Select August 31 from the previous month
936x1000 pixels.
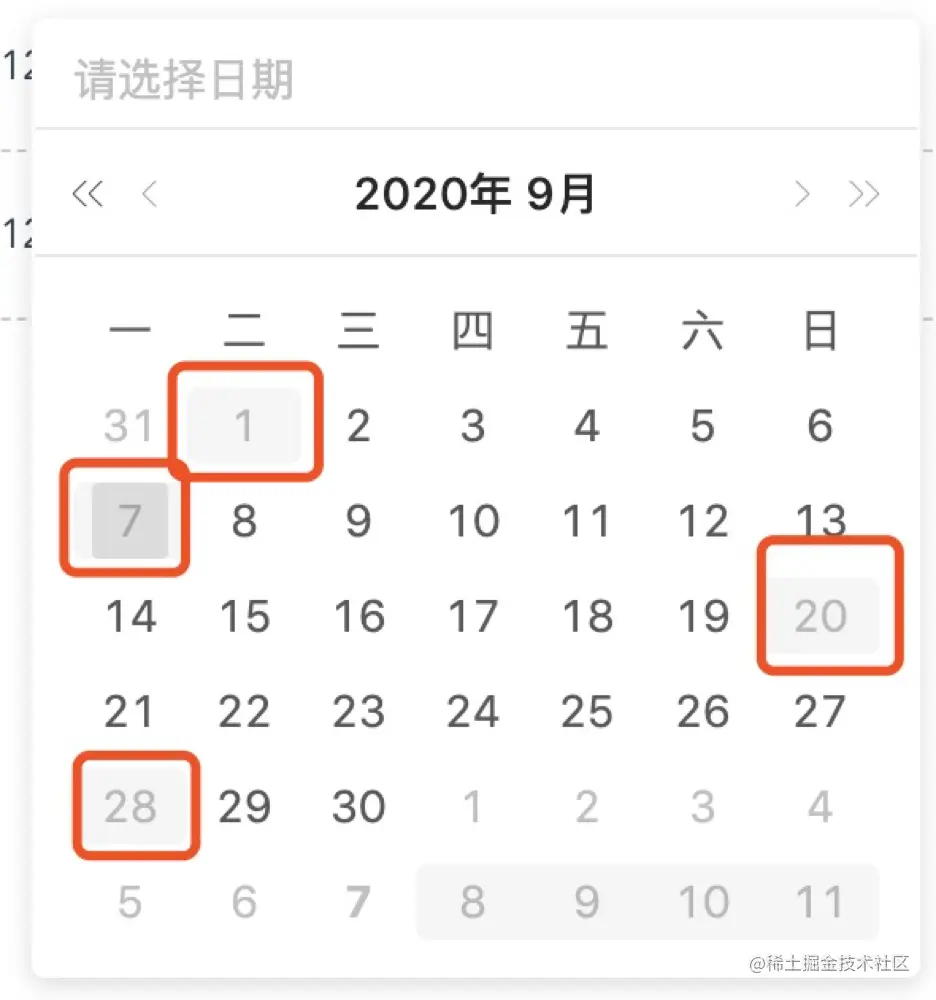130,426
